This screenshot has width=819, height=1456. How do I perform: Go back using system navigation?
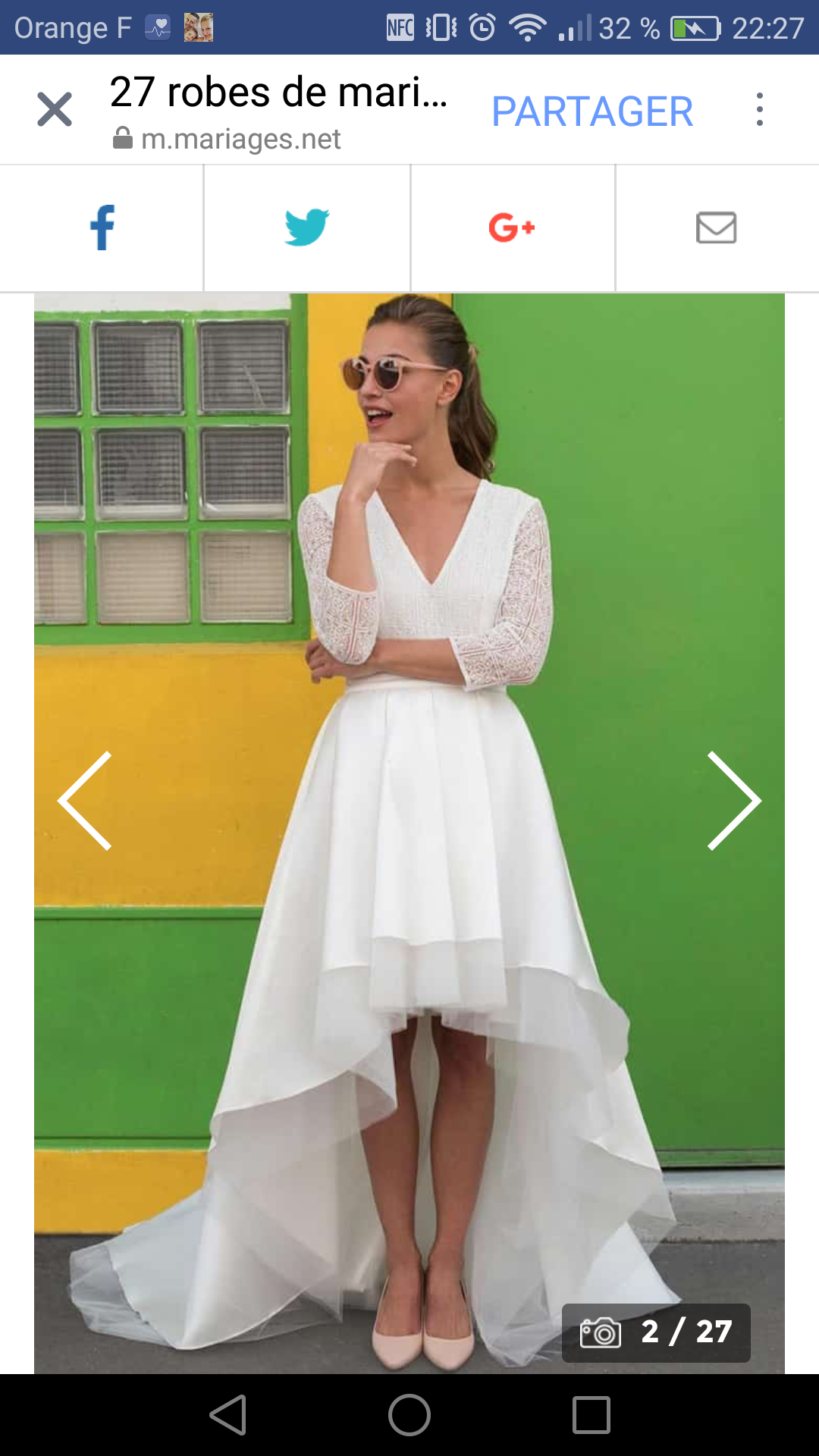click(228, 1415)
